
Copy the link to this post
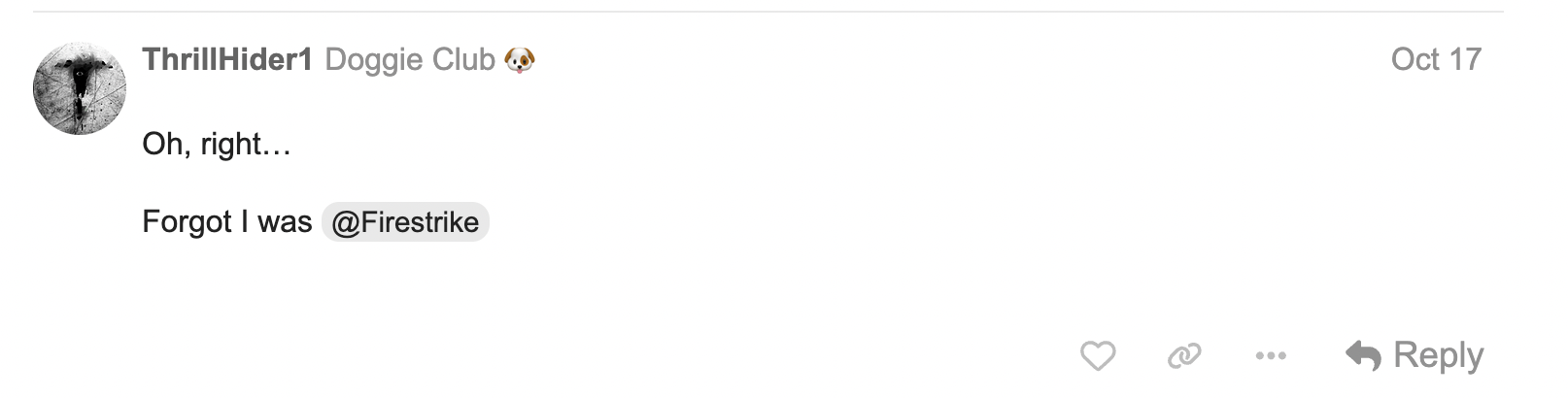click(1183, 356)
